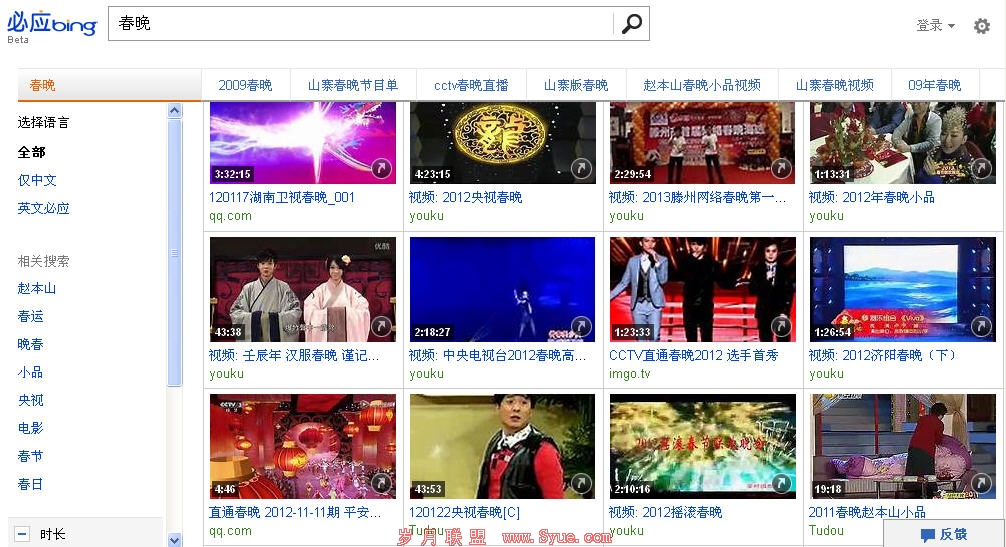Open the settings gear icon

(981, 26)
